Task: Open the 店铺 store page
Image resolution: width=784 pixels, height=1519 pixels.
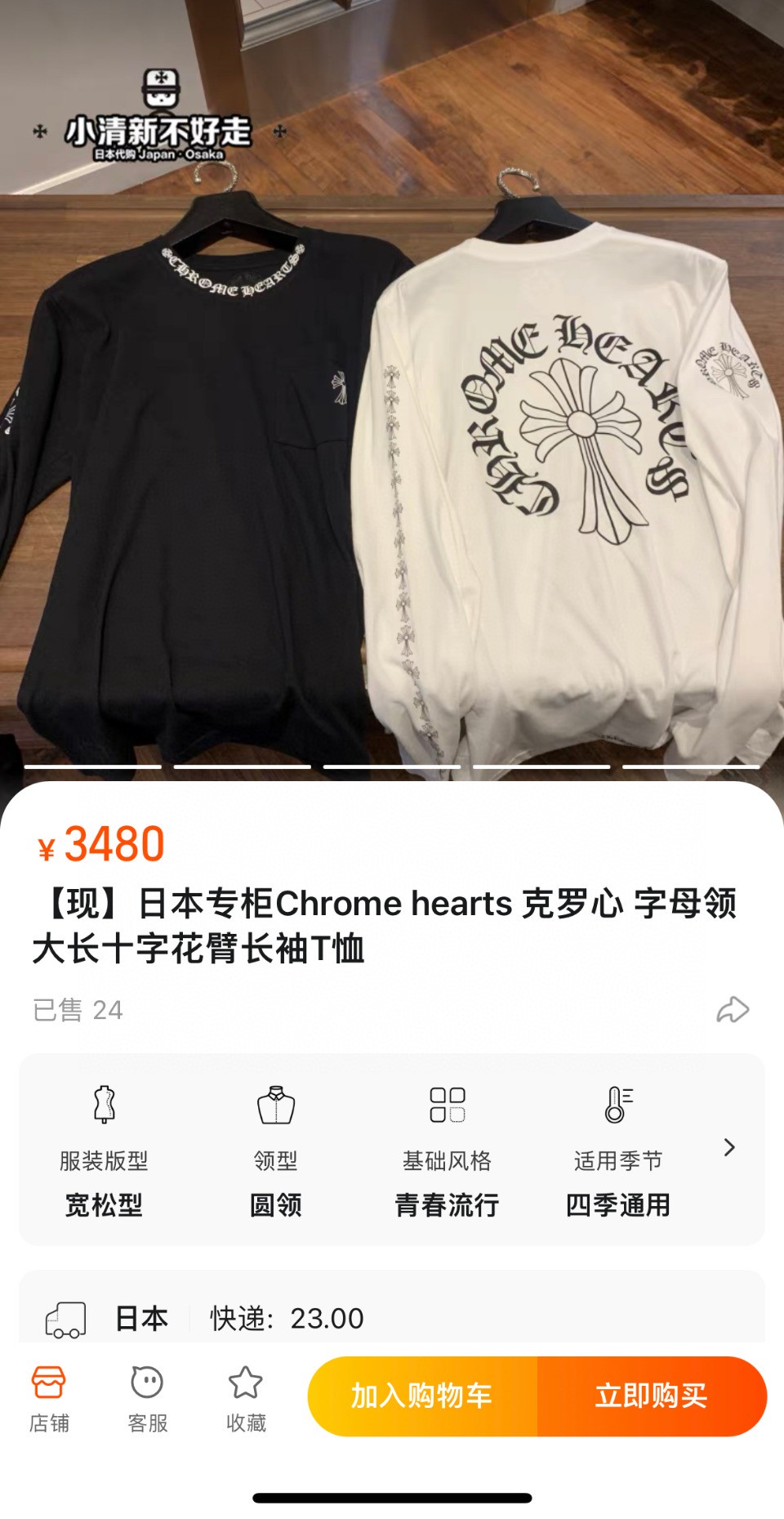Action: click(49, 1398)
